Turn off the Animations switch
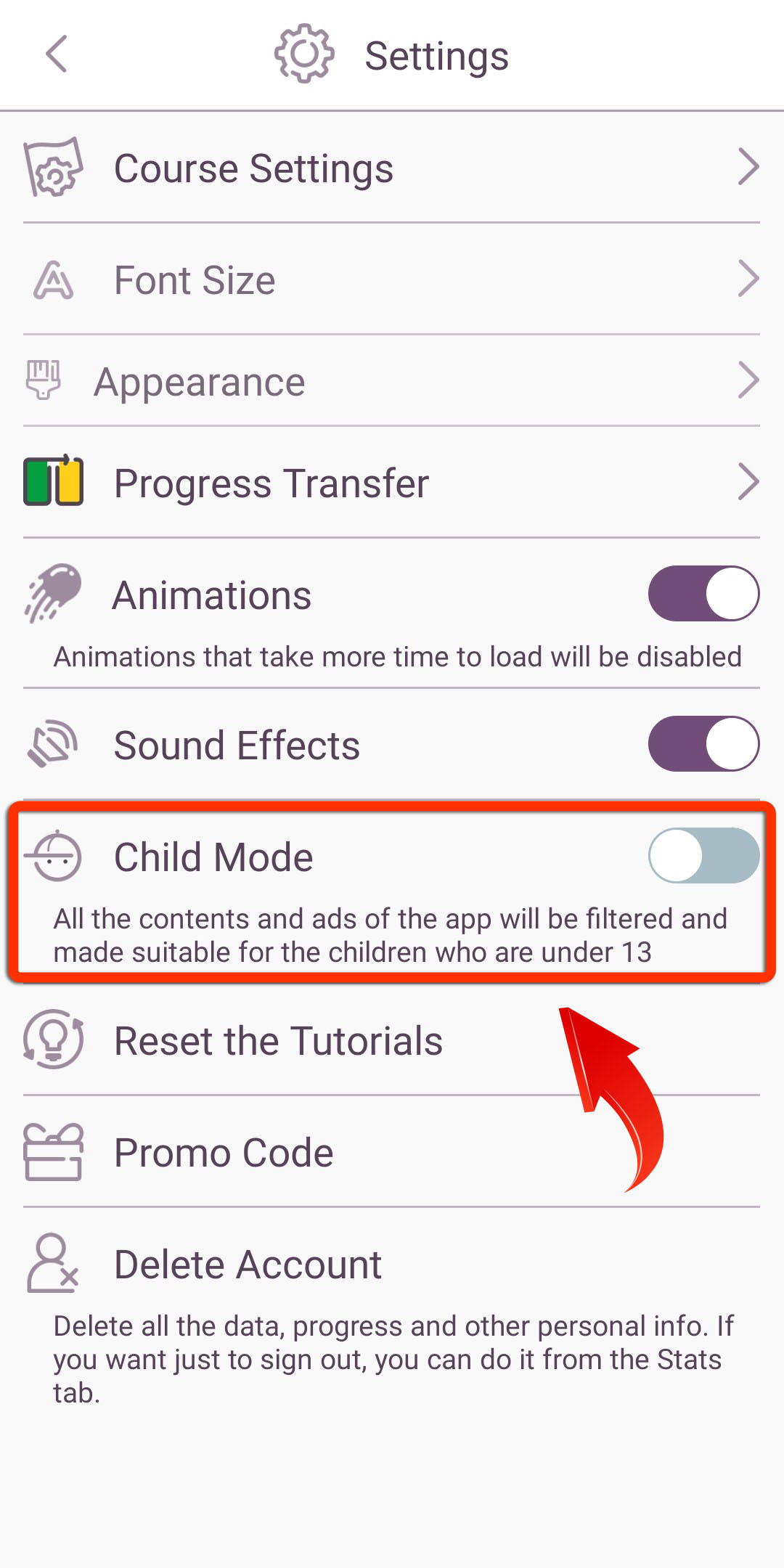The width and height of the screenshot is (784, 1568). [703, 594]
